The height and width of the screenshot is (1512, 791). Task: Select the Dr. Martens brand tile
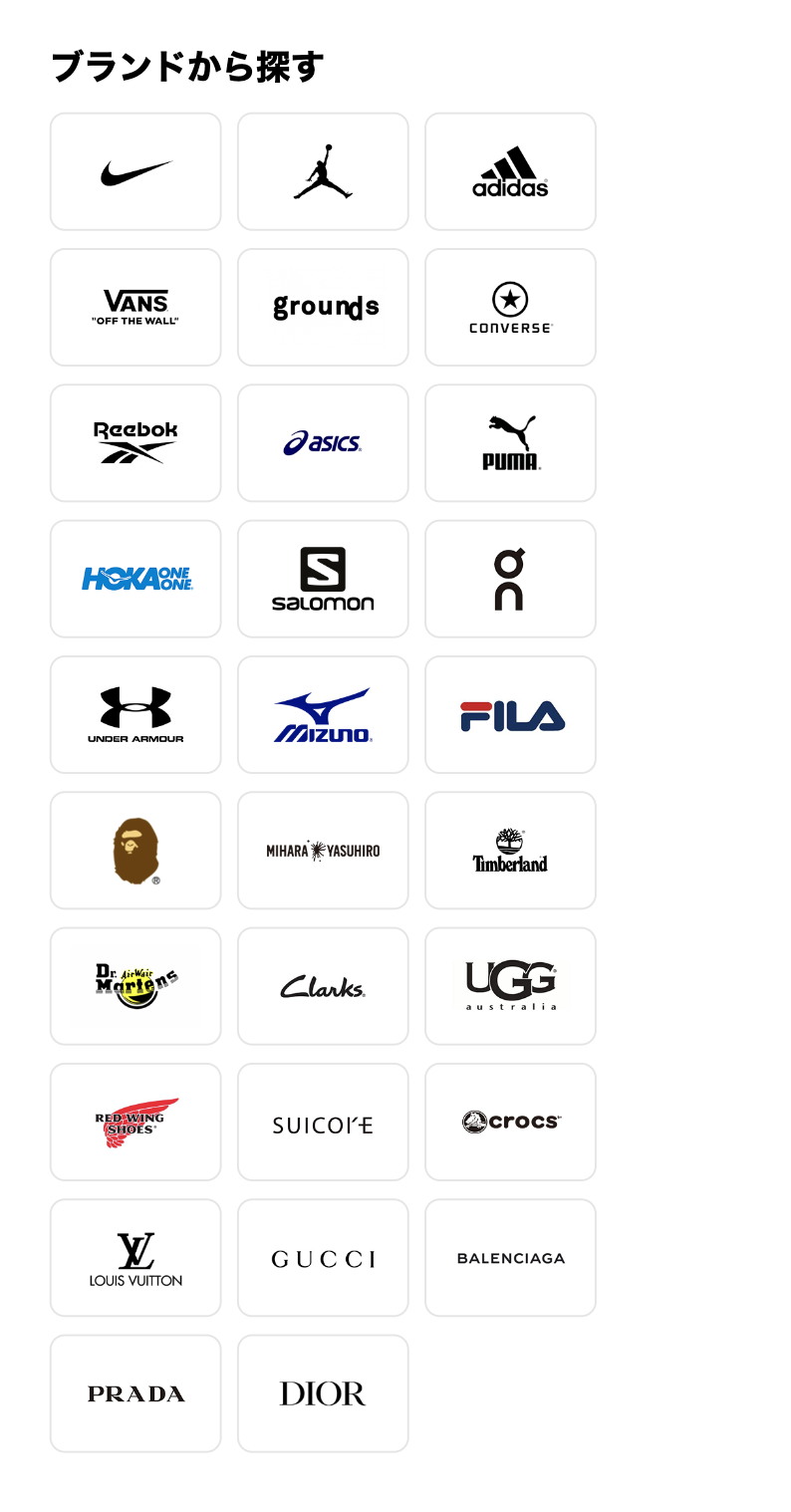pyautogui.click(x=135, y=986)
